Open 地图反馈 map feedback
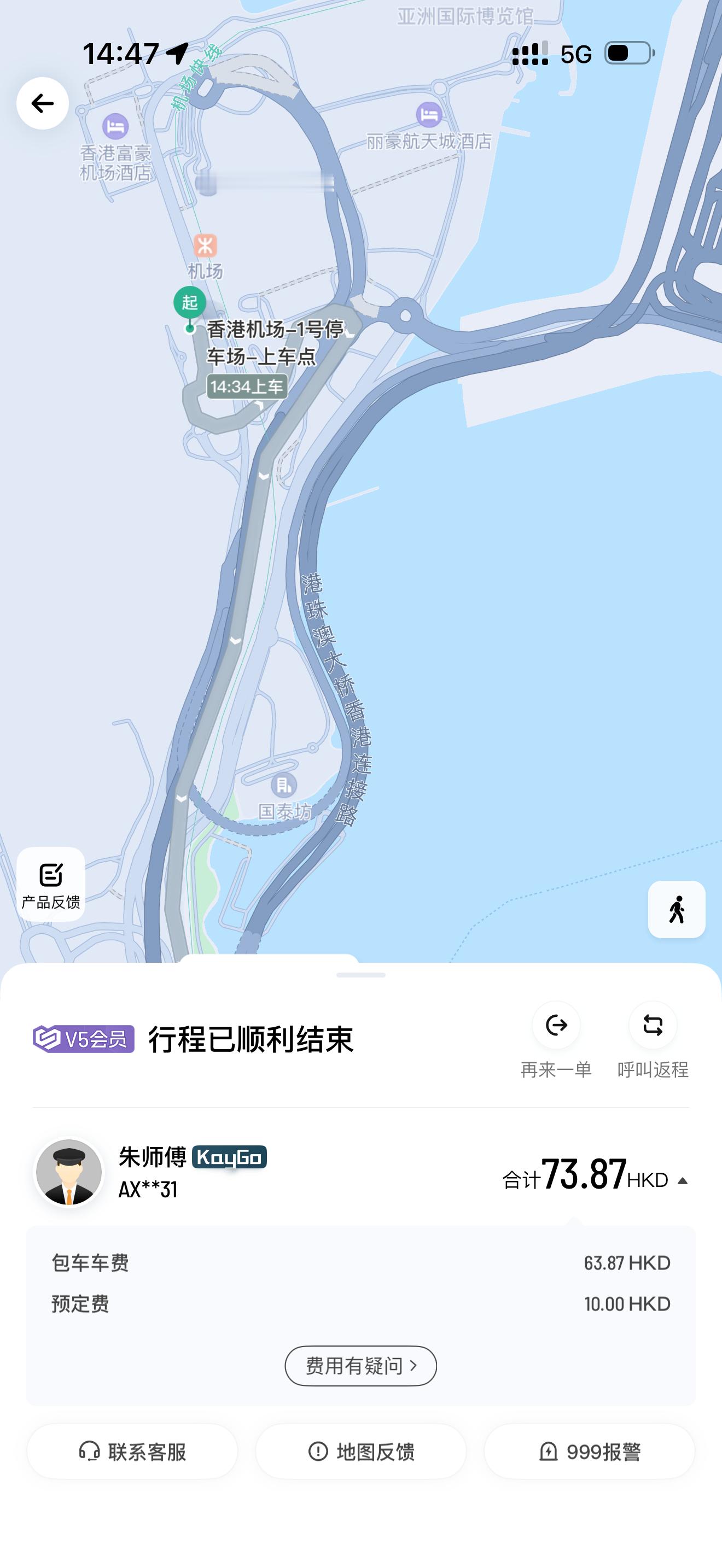Image resolution: width=722 pixels, height=1568 pixels. (x=360, y=1452)
